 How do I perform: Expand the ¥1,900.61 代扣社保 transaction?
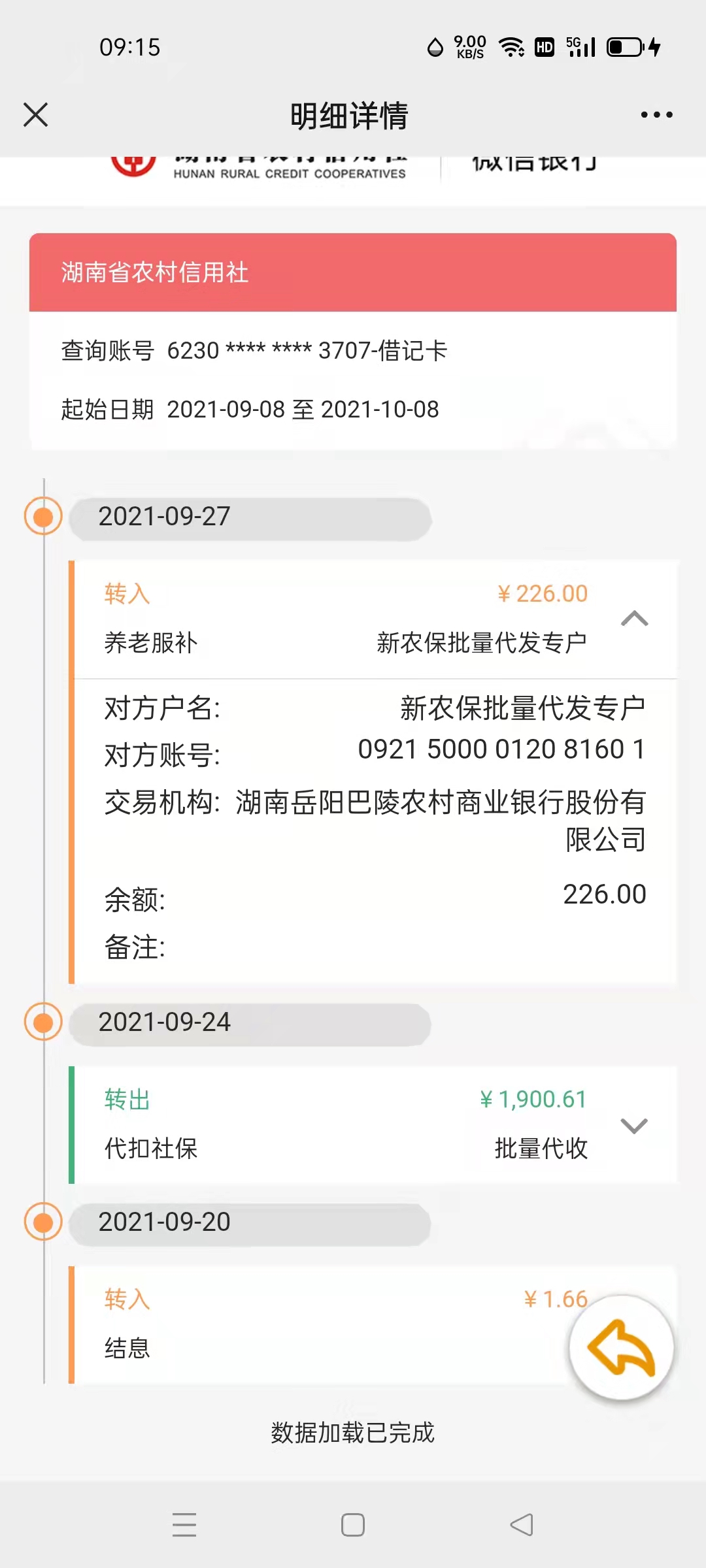(x=634, y=1125)
